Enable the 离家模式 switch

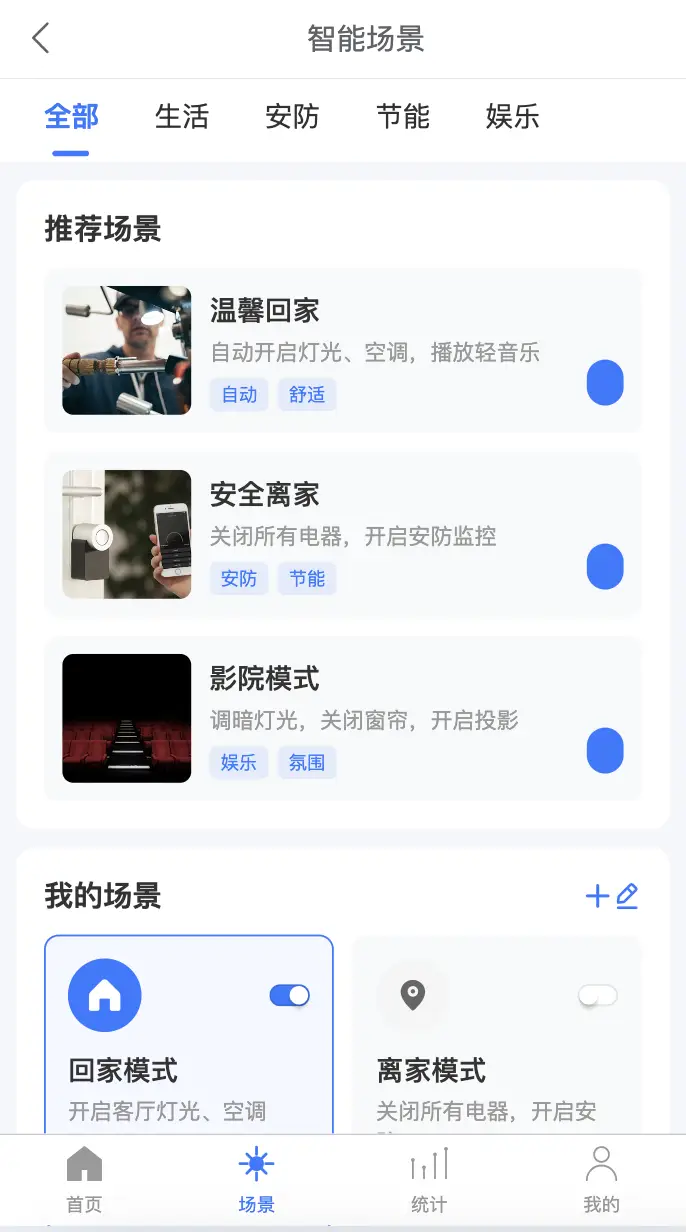point(598,995)
